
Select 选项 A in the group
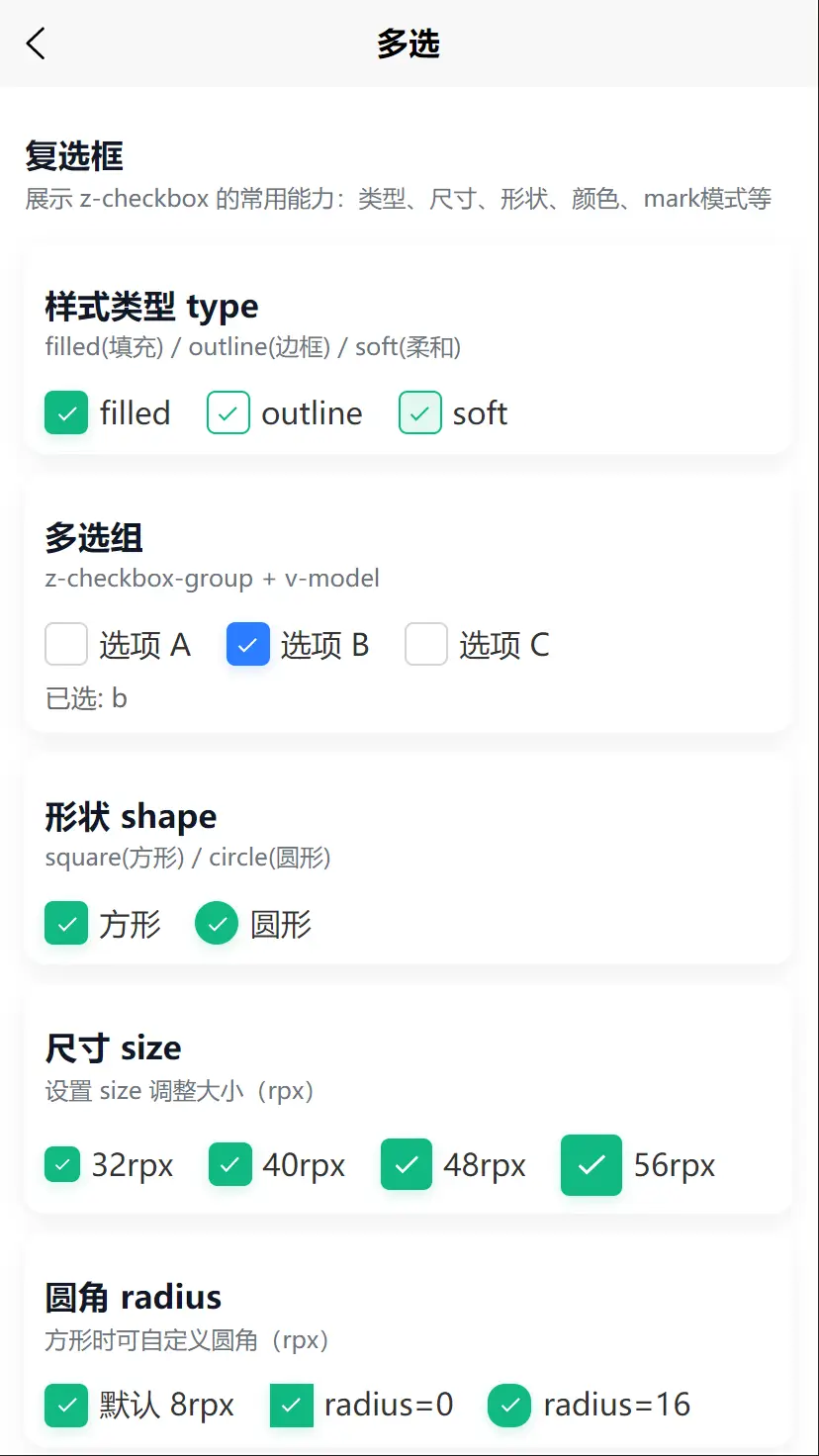point(66,645)
